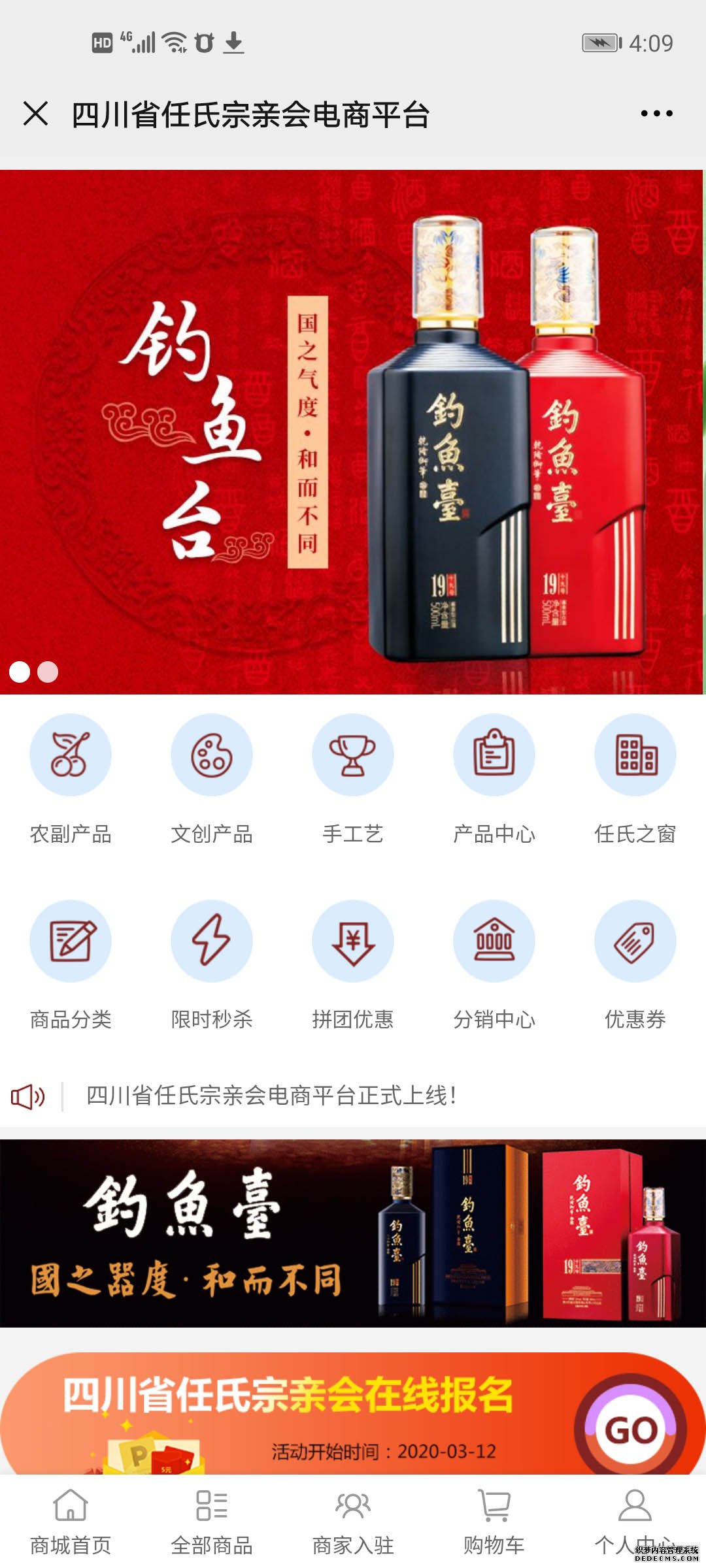Viewport: 706px width, 1568px height.
Task: Close the mini program page
Action: point(35,114)
